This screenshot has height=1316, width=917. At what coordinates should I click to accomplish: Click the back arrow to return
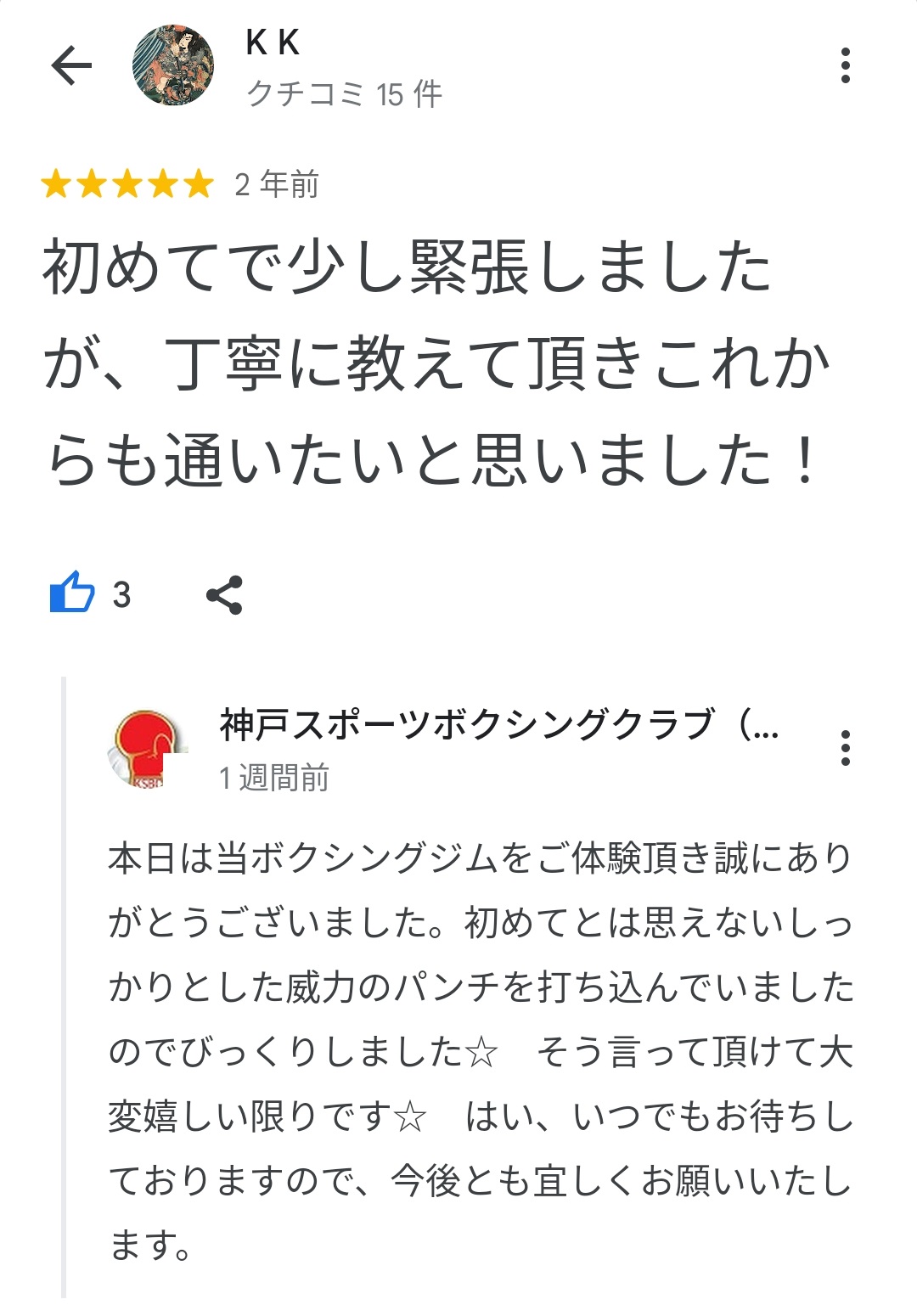click(x=71, y=64)
